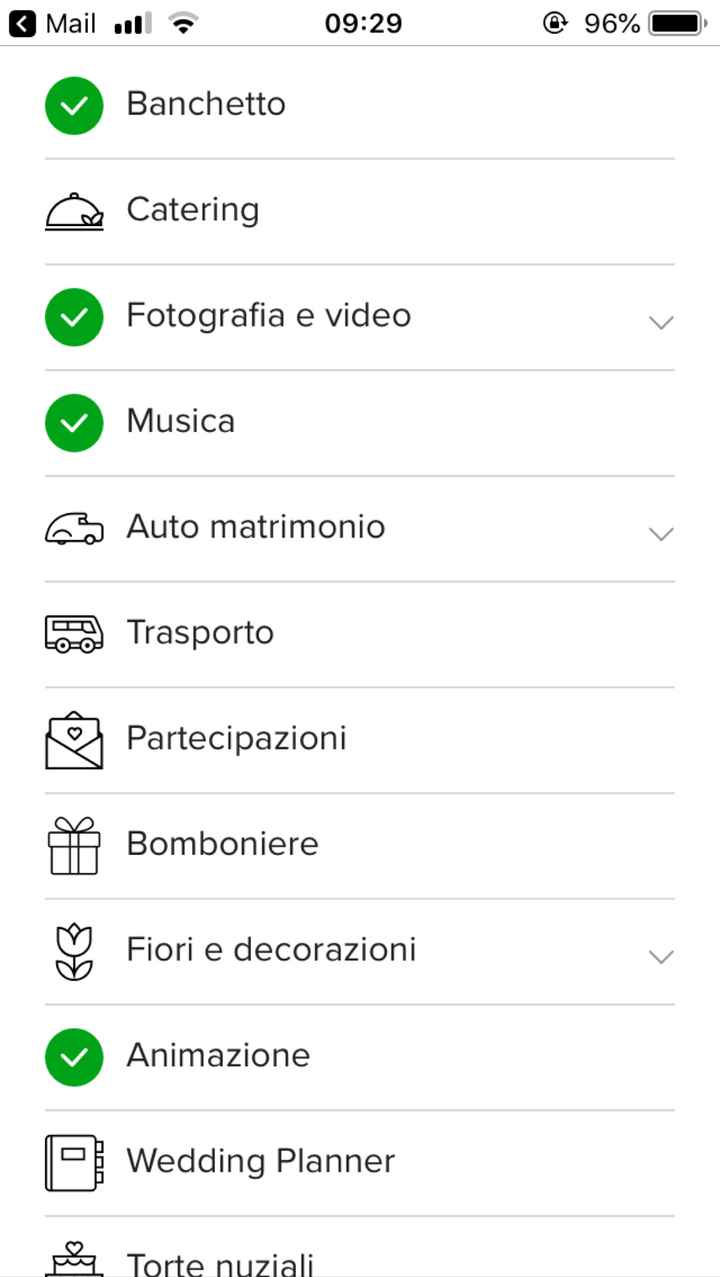This screenshot has width=720, height=1277.
Task: Click the Trasporto bus icon
Action: coord(73,633)
